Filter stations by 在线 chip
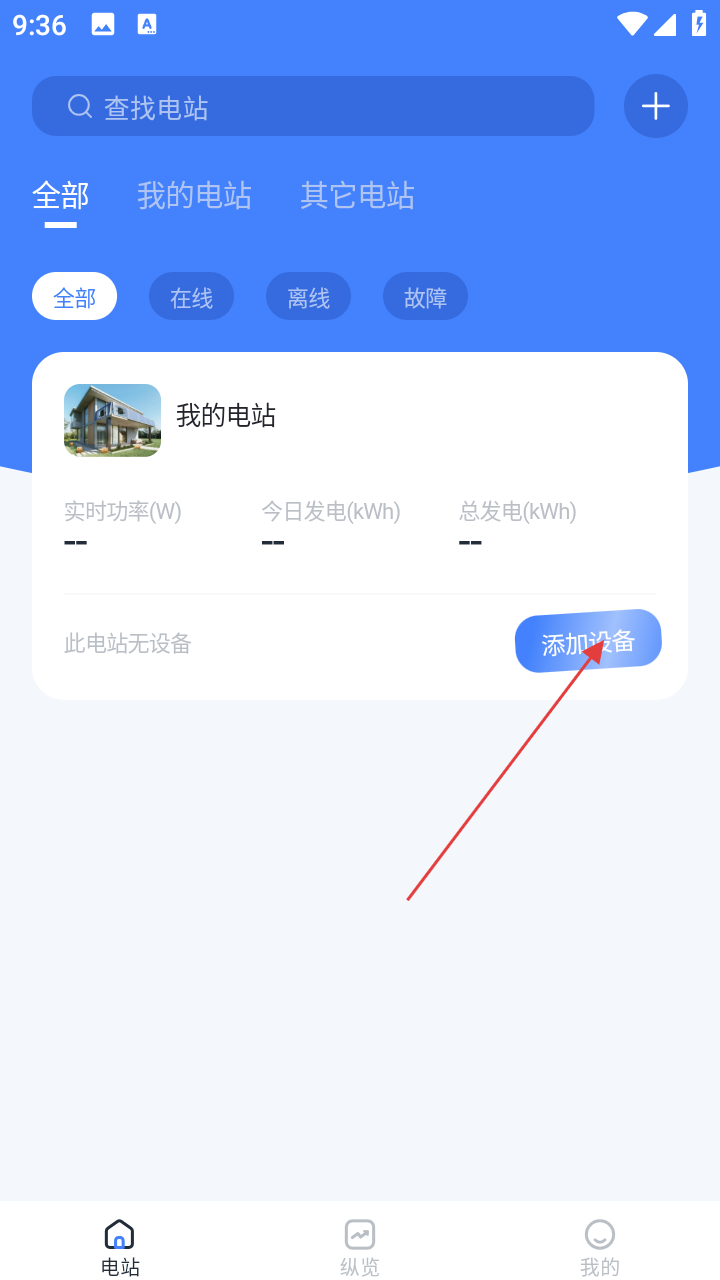The height and width of the screenshot is (1280, 720). [x=191, y=297]
